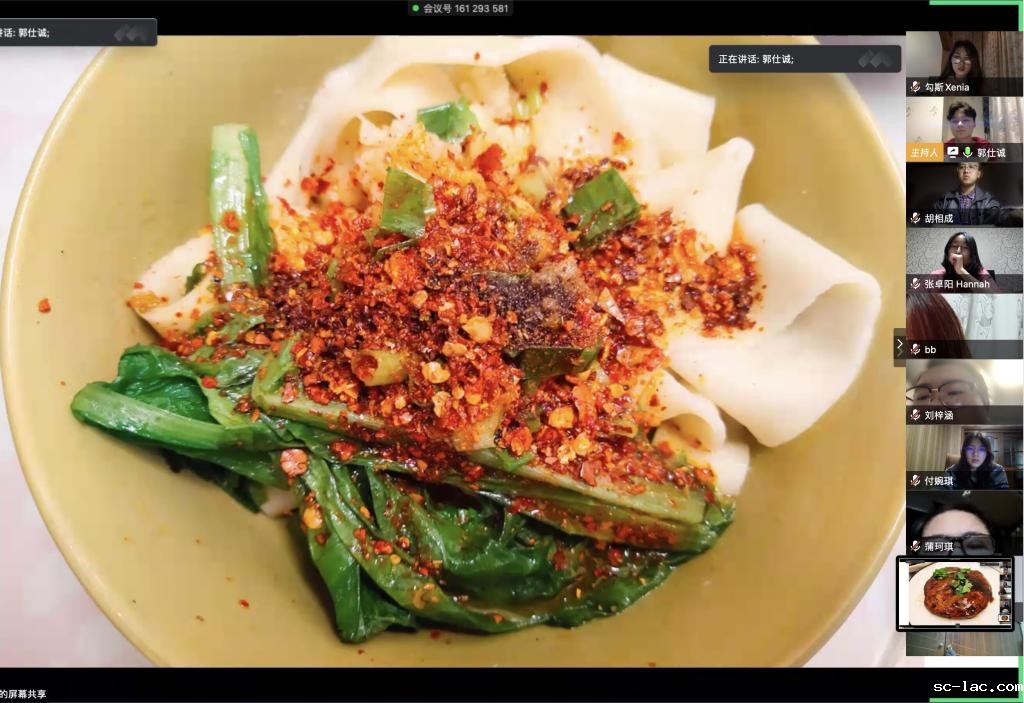1024x703 pixels.
Task: Open 刘梓涵's video tile
Action: 964,389
